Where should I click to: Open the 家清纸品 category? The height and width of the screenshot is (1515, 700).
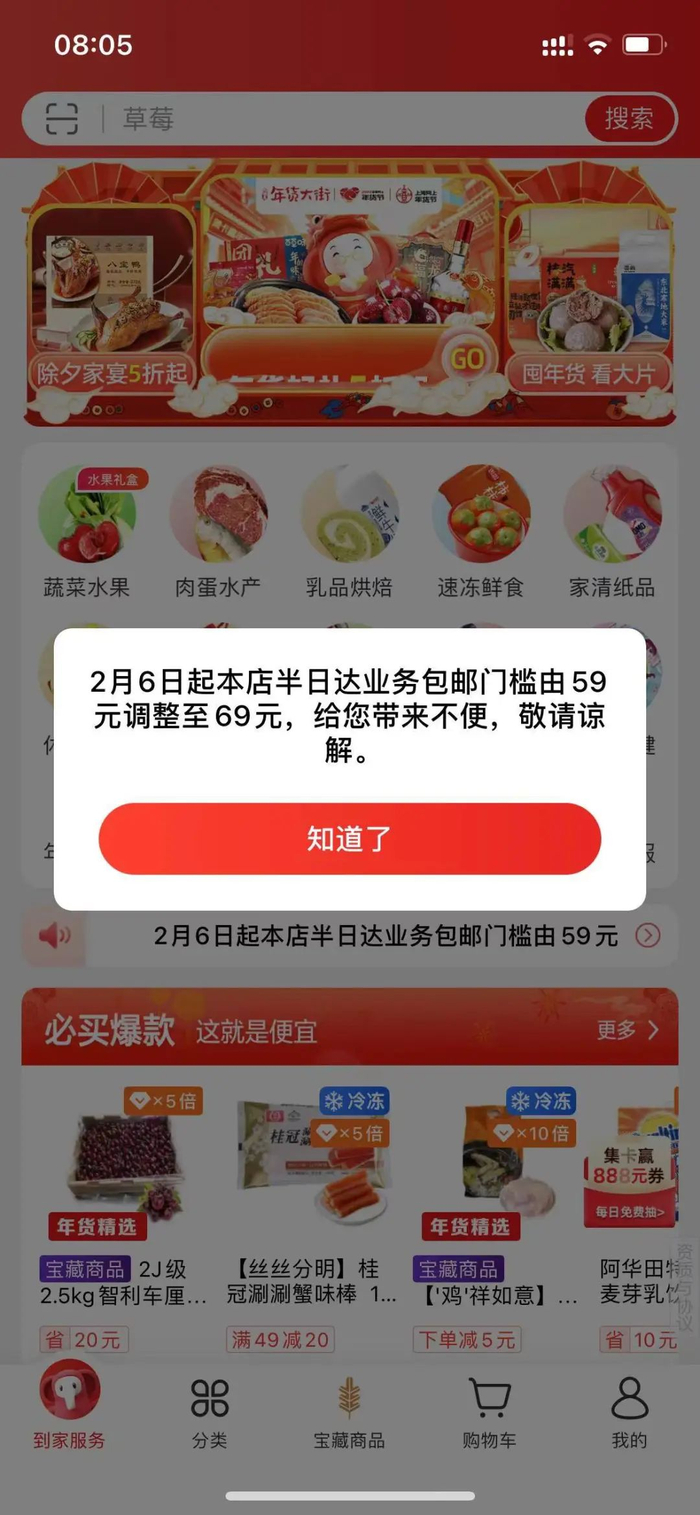[x=612, y=531]
